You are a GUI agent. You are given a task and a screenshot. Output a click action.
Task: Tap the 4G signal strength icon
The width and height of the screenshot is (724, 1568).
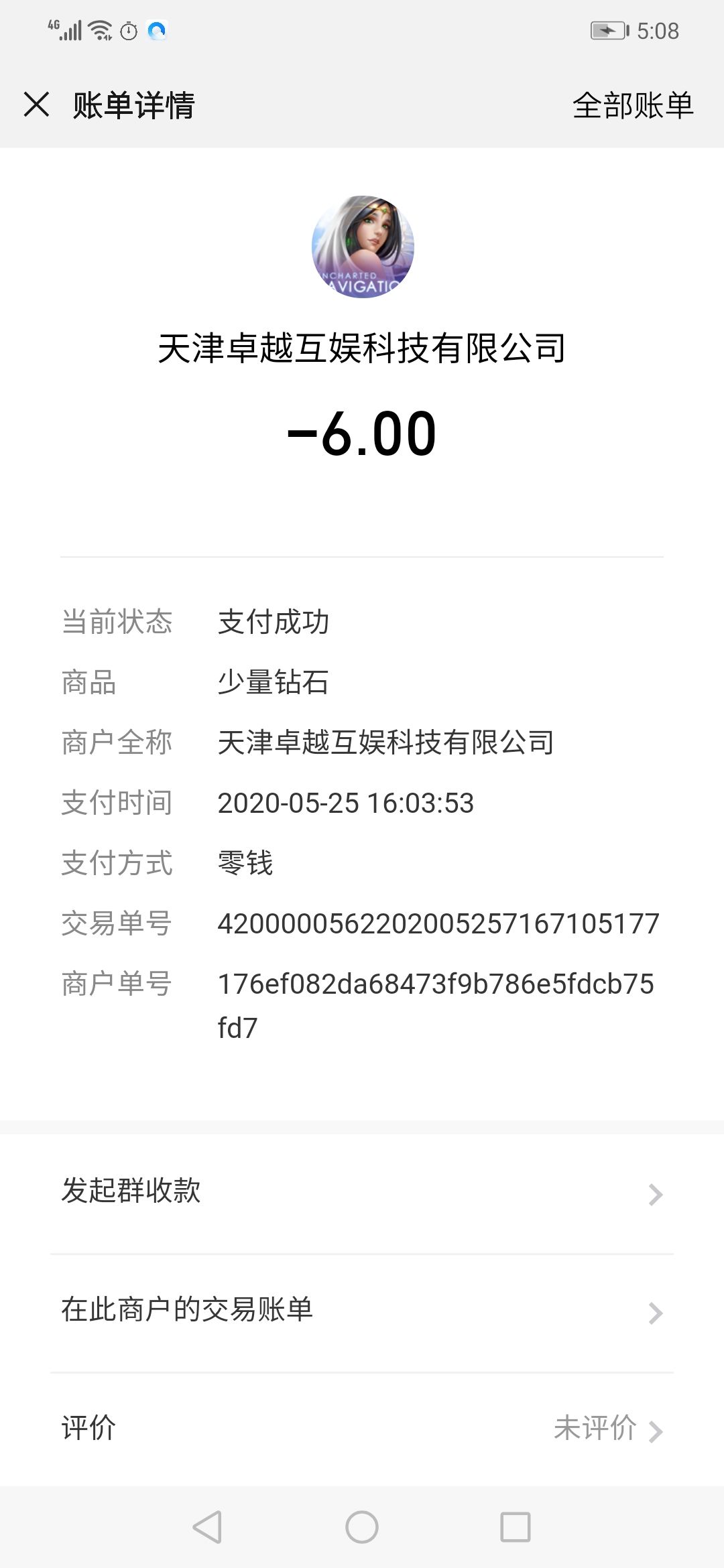65,29
